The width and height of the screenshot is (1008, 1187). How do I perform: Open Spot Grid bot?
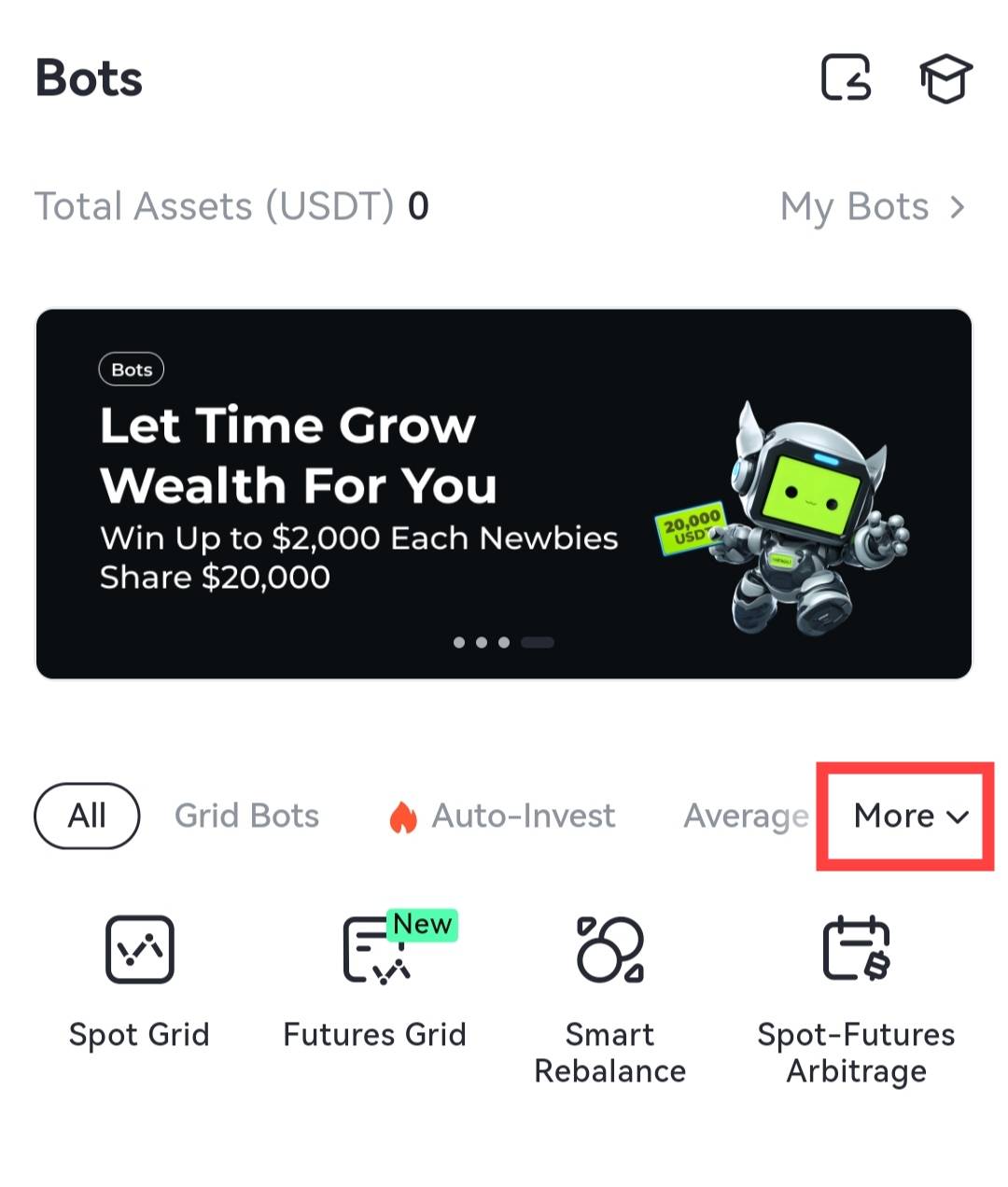click(139, 980)
